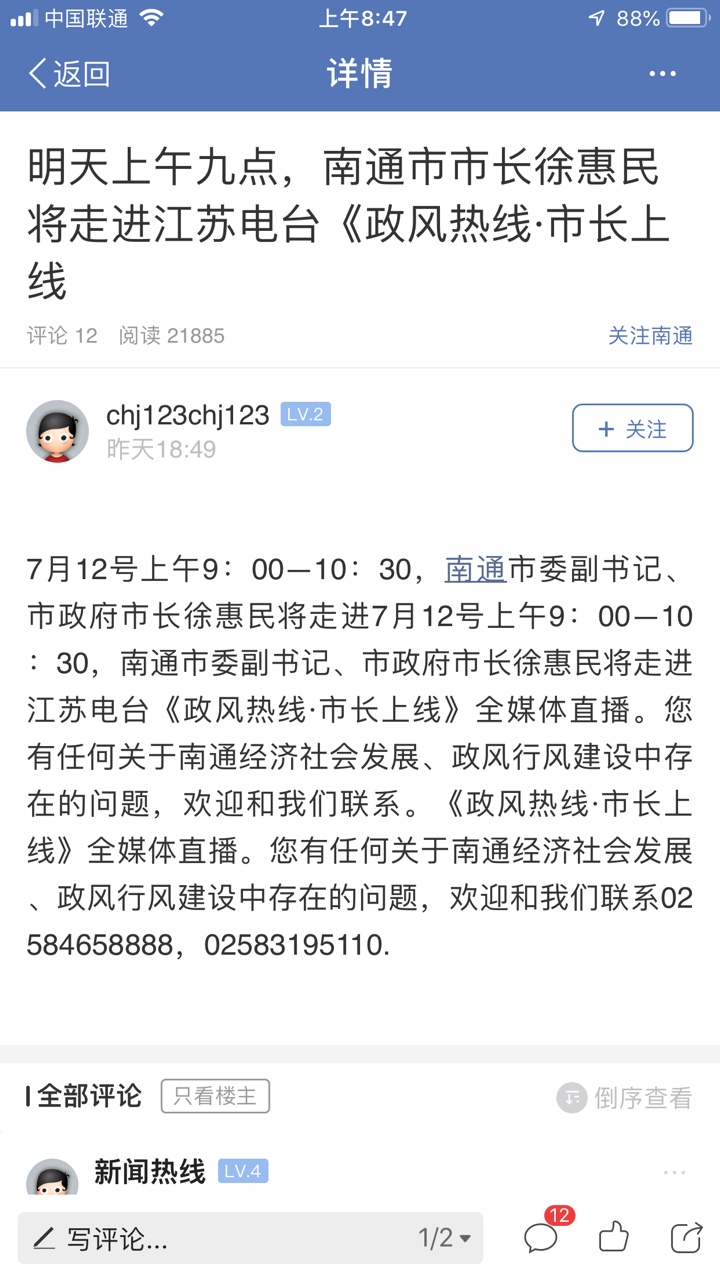
Task: Follow user chj123chj123 with 关注 button
Action: coord(632,429)
